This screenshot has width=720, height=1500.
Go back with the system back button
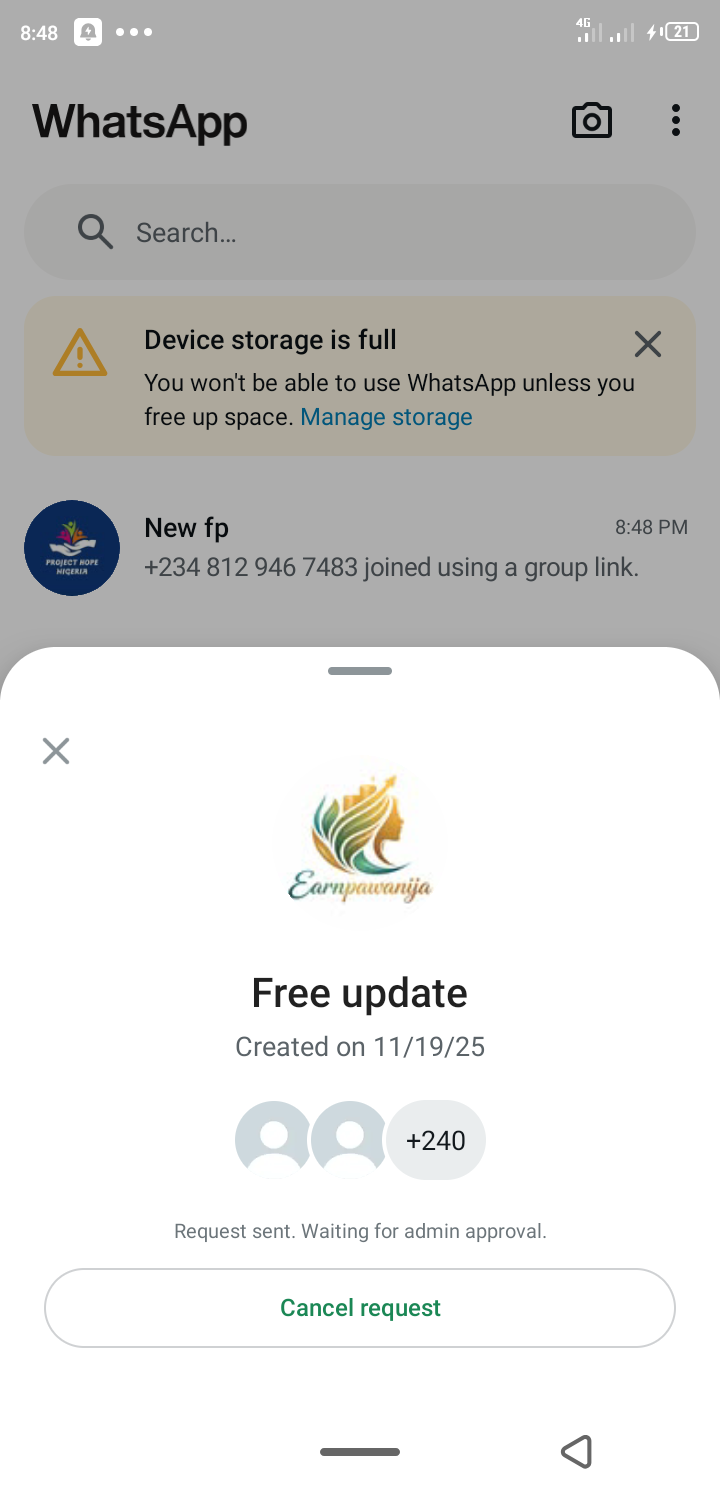pyautogui.click(x=577, y=1451)
